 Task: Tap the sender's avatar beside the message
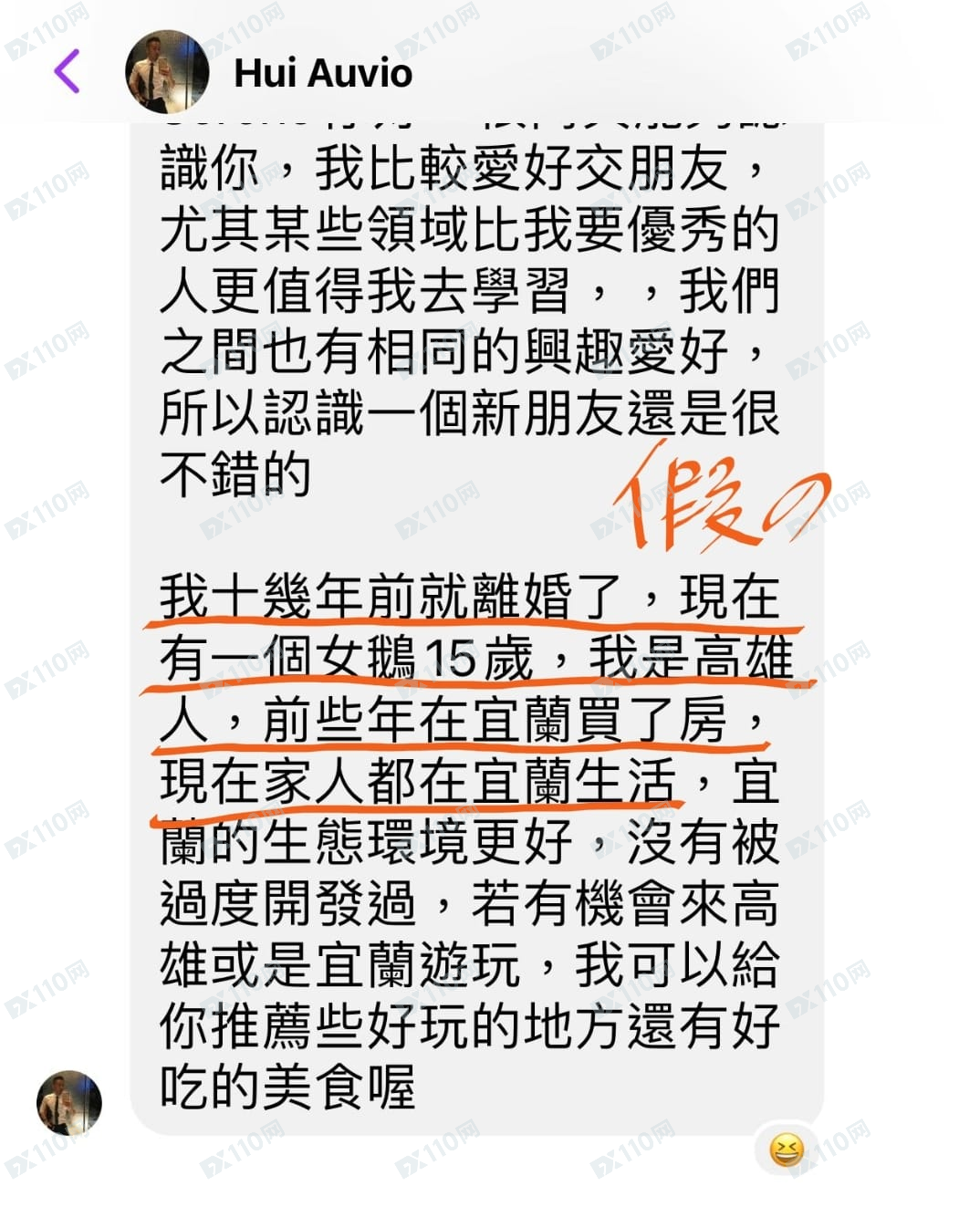click(x=69, y=1102)
